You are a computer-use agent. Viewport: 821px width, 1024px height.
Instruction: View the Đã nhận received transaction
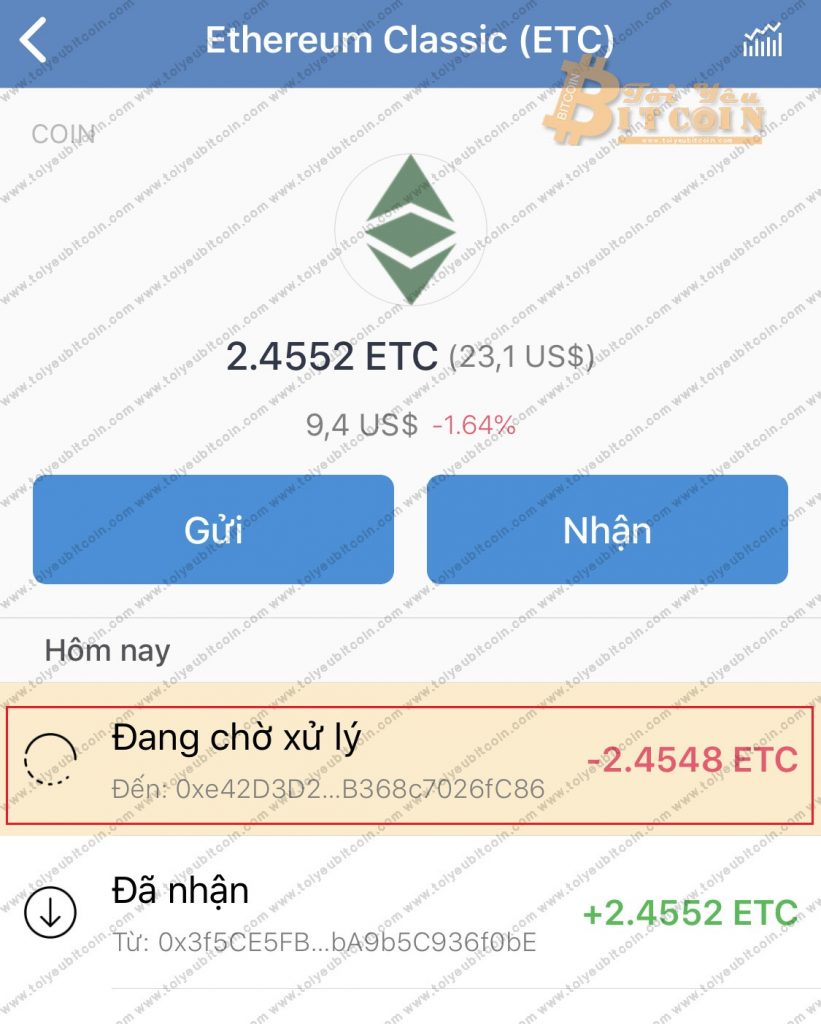[x=410, y=913]
